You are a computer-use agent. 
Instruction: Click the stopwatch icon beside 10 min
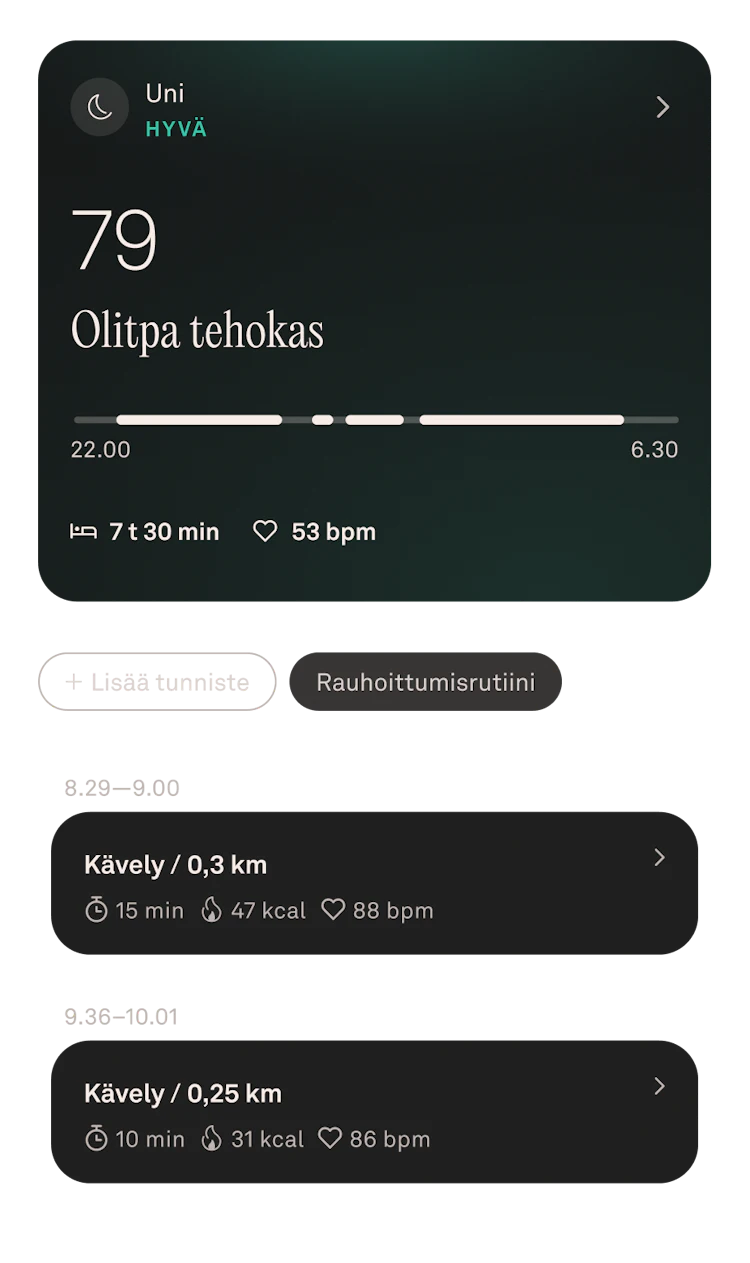(x=96, y=1139)
